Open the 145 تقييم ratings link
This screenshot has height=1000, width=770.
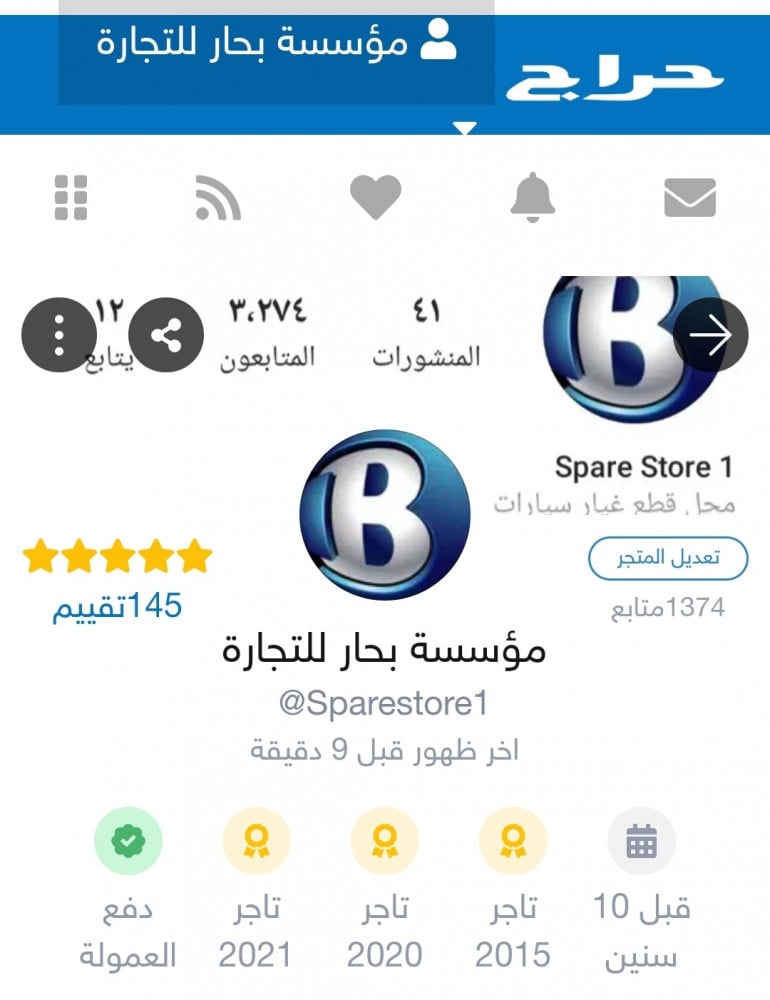pyautogui.click(x=117, y=606)
